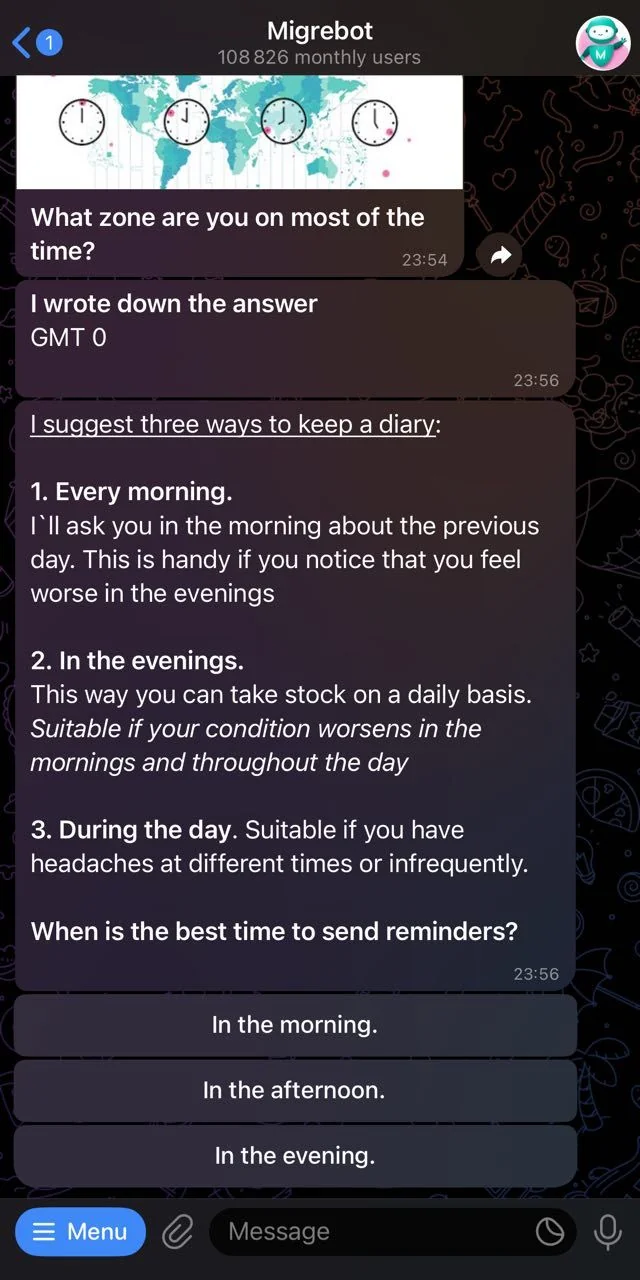Open Migrebot chat info from title
Image resolution: width=640 pixels, height=1280 pixels.
pos(320,43)
